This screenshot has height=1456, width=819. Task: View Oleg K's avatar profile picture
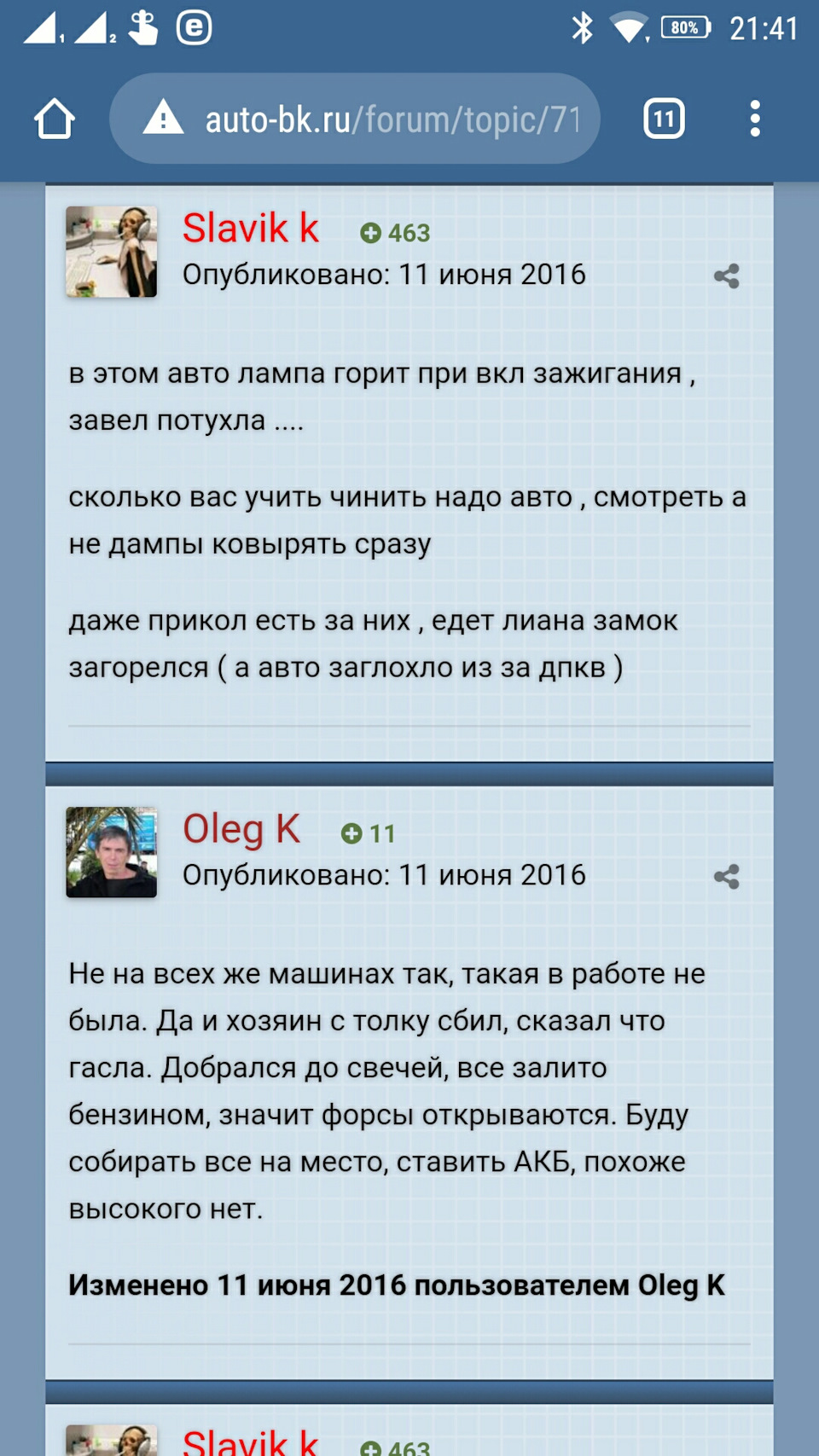tap(112, 852)
